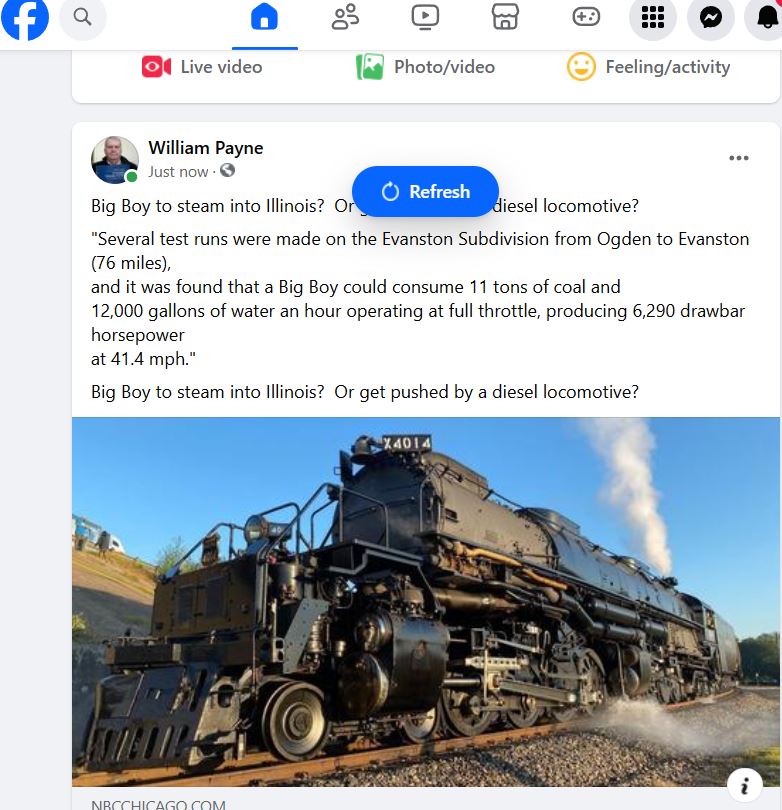Open the apps grid menu
The height and width of the screenshot is (810, 782).
[652, 17]
